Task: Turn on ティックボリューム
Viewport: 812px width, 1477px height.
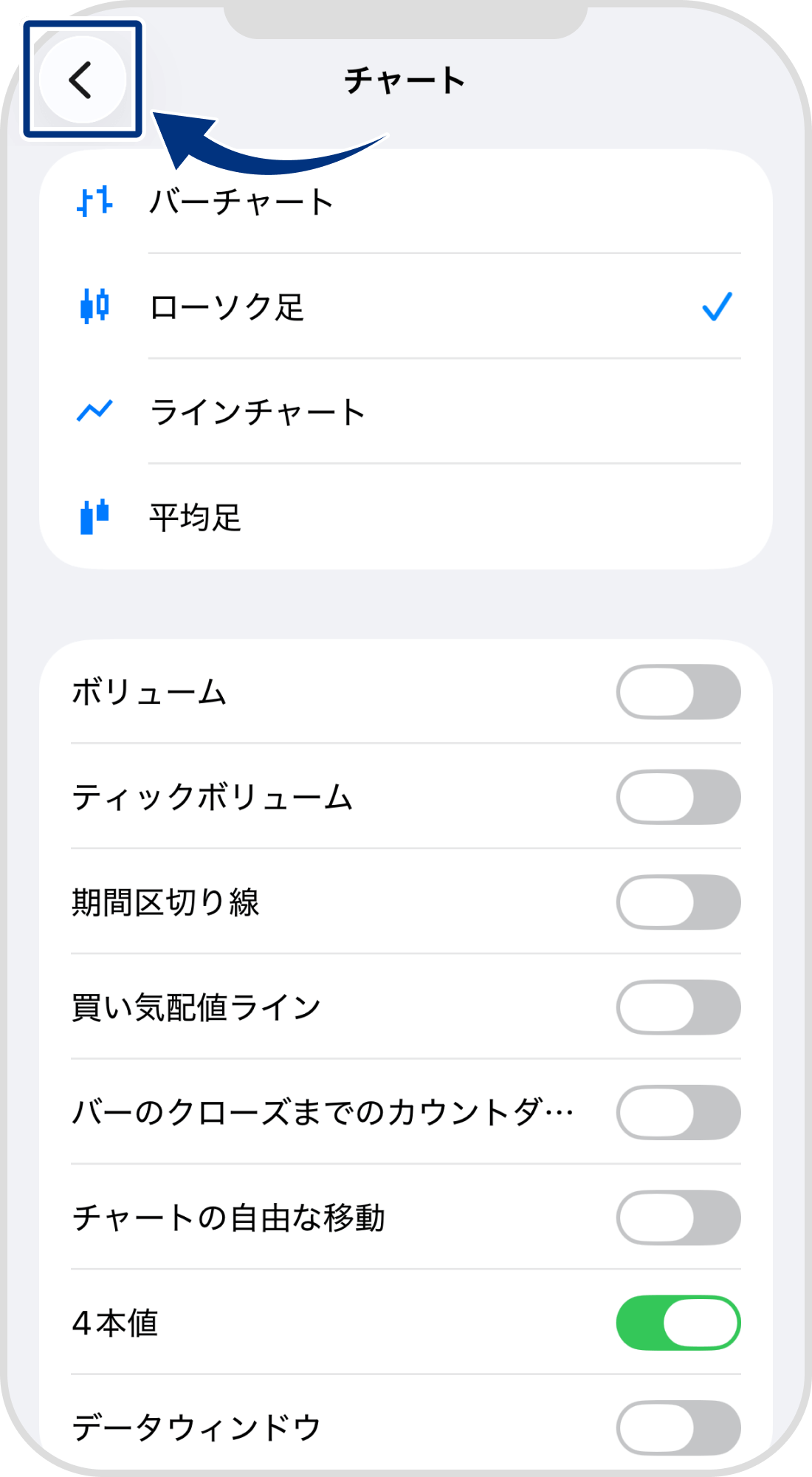Action: [x=678, y=798]
